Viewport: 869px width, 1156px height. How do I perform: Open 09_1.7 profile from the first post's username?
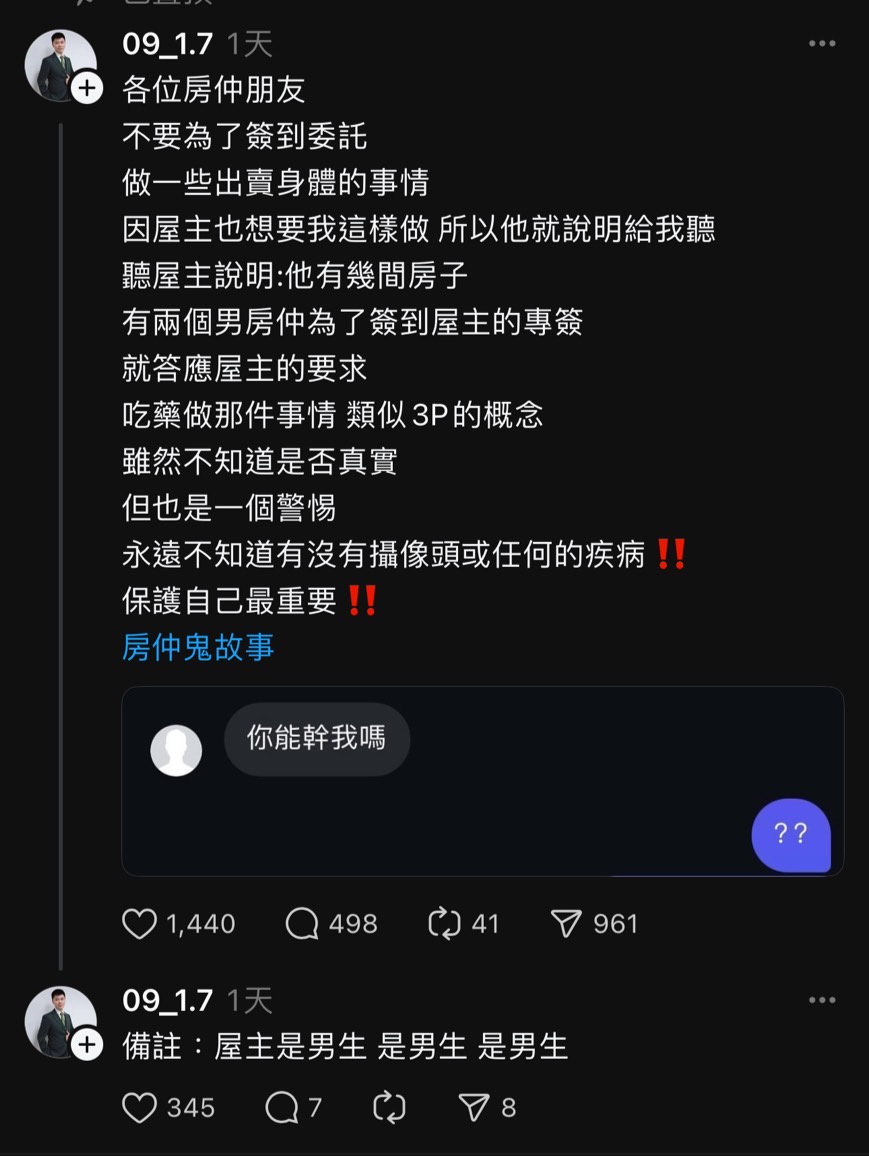(x=167, y=44)
